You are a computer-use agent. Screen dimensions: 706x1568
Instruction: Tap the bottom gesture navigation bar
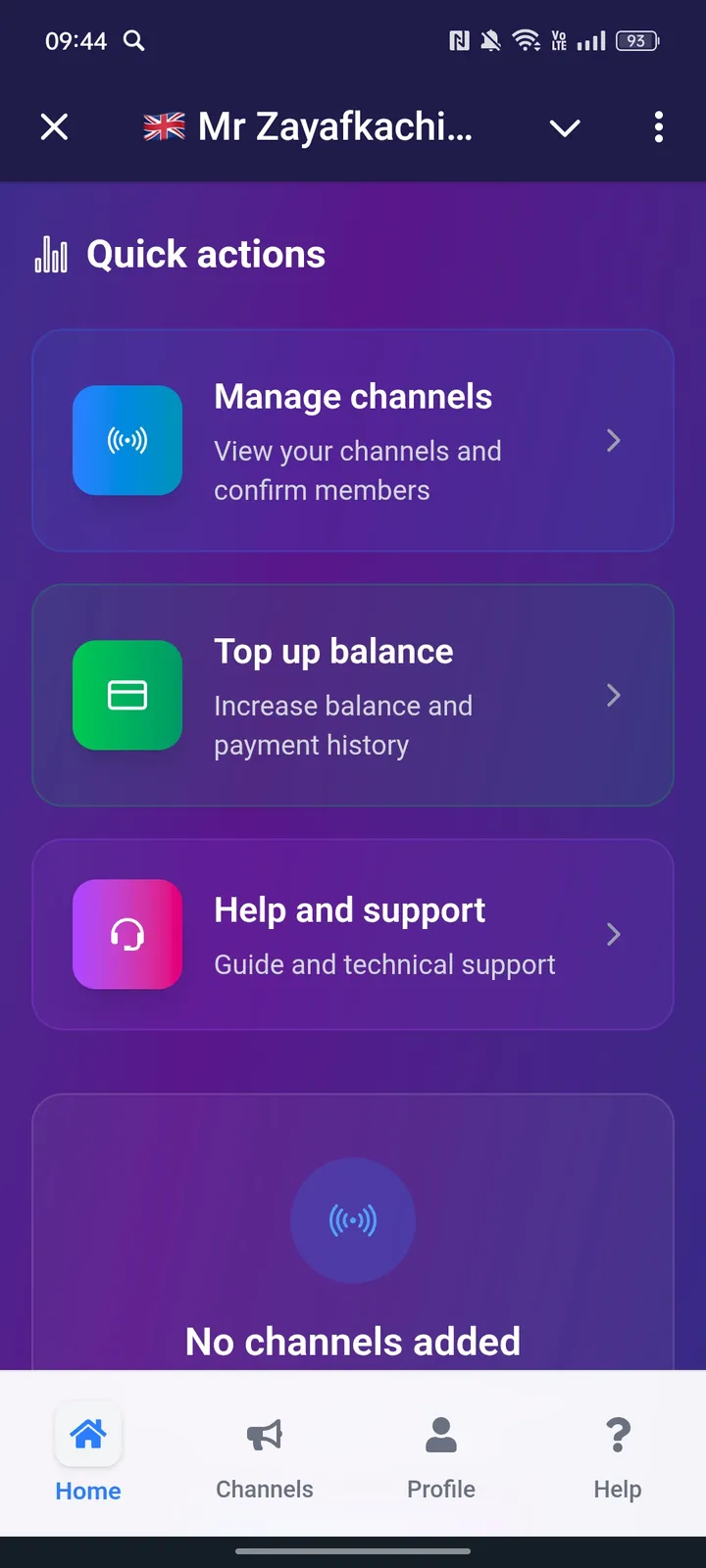coord(353,1552)
